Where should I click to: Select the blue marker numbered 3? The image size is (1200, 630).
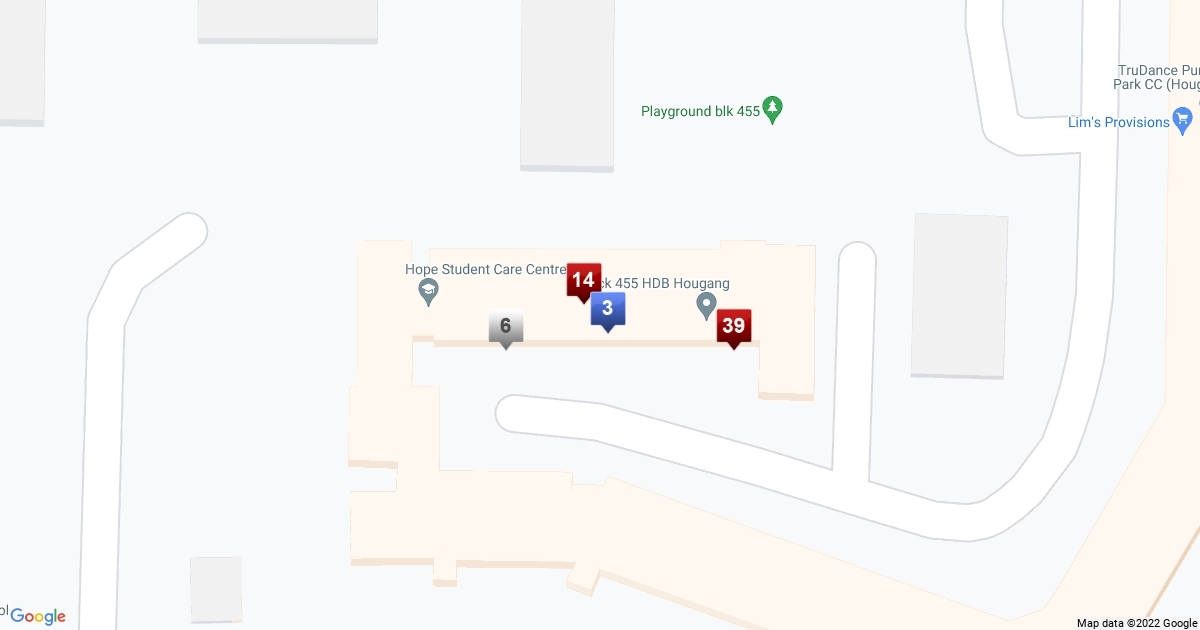pyautogui.click(x=607, y=310)
